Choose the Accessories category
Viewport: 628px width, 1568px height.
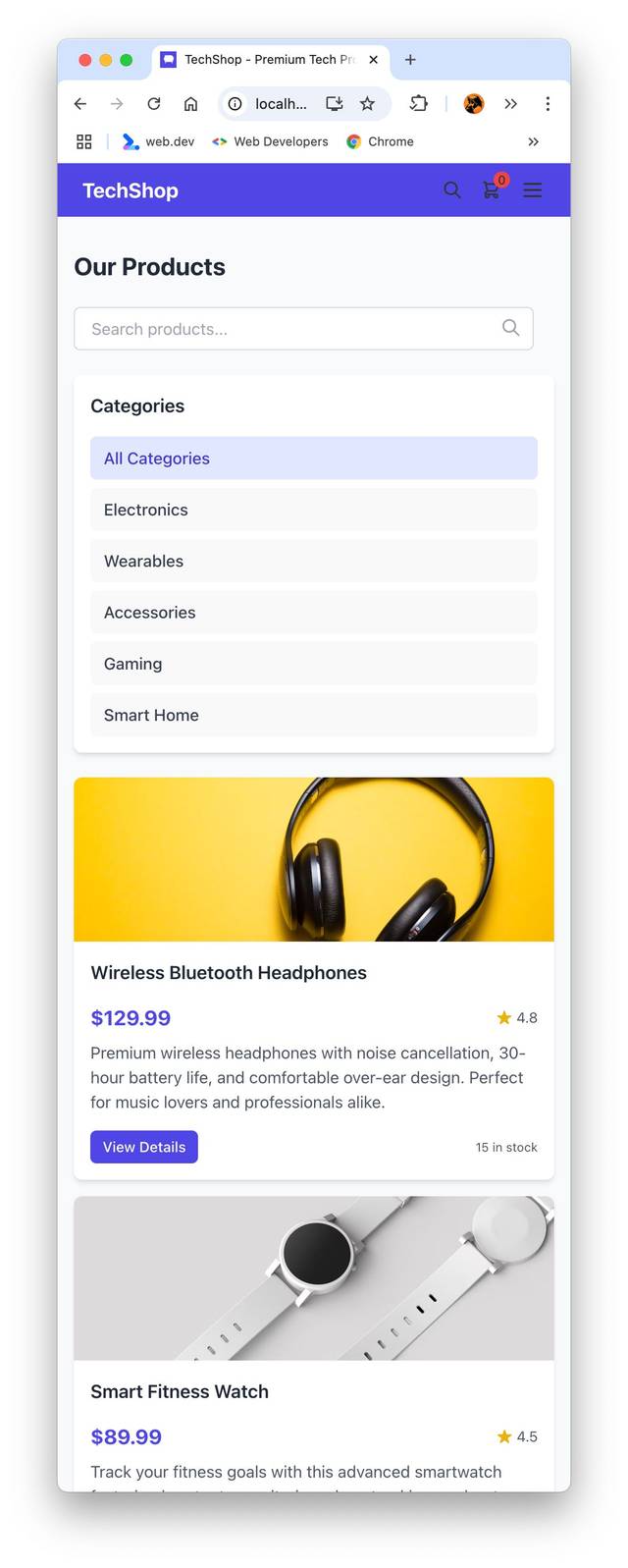pos(313,613)
